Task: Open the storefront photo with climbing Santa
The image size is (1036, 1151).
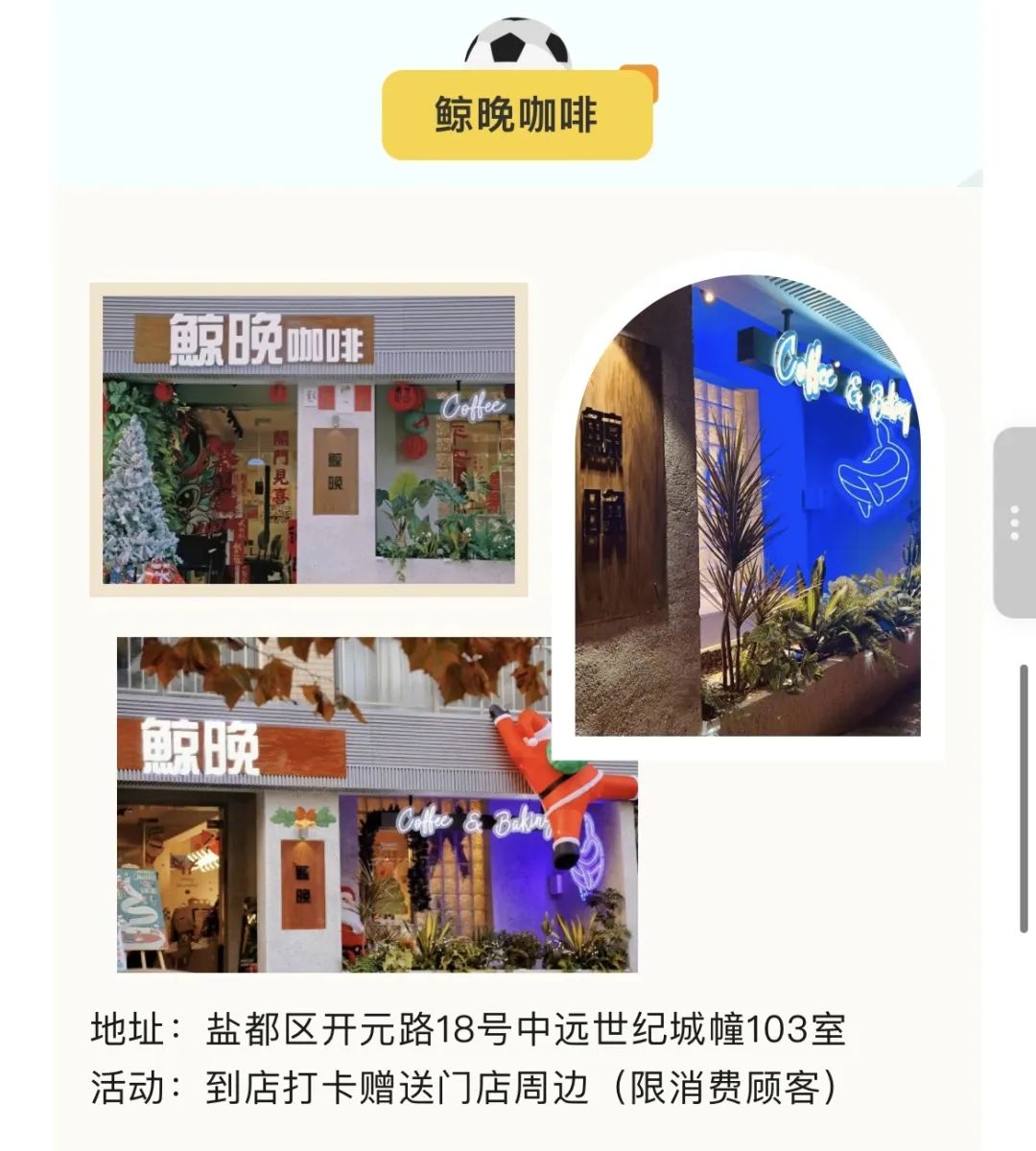Action: [376, 804]
